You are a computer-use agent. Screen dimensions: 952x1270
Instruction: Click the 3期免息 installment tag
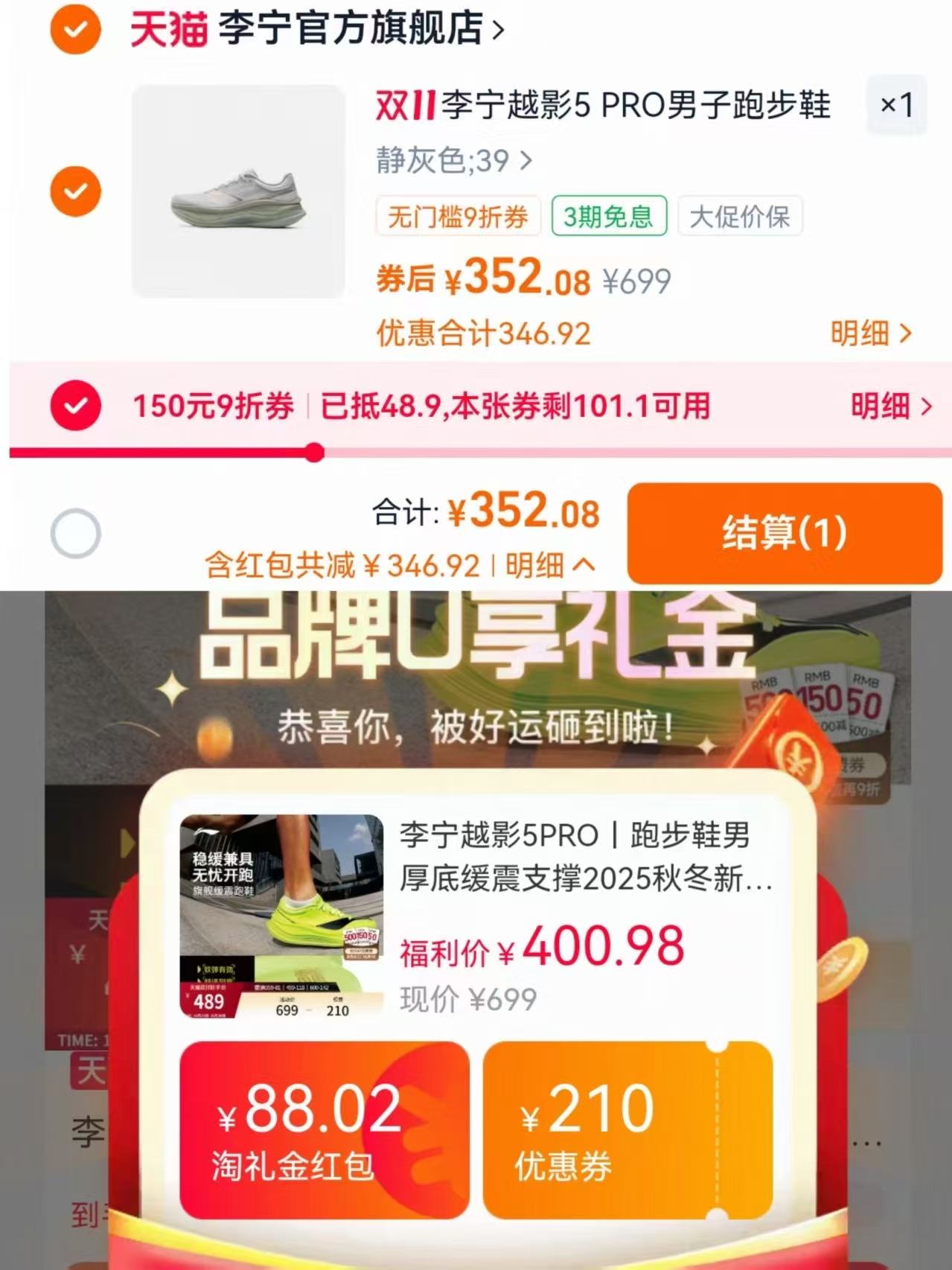click(611, 217)
